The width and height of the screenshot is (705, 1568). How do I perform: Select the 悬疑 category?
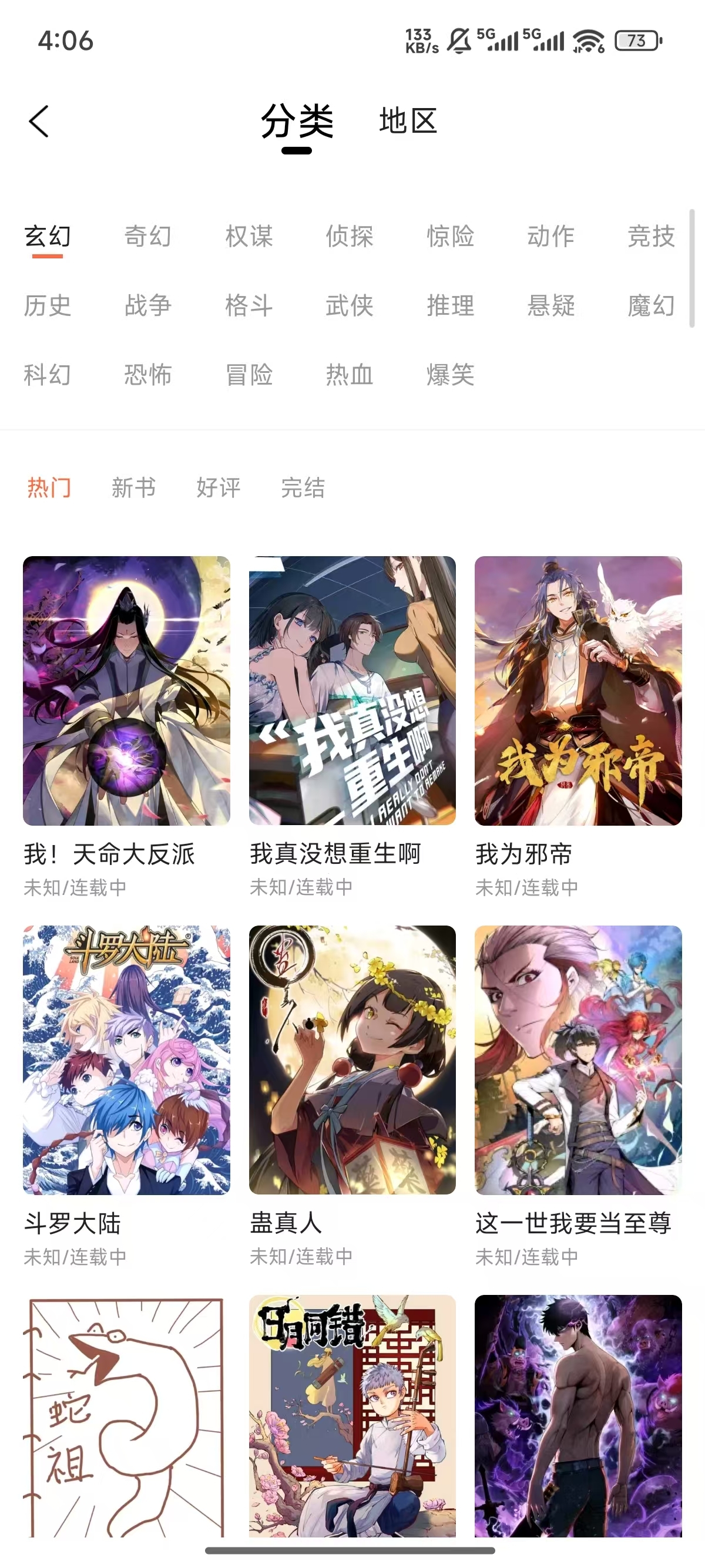pos(550,306)
